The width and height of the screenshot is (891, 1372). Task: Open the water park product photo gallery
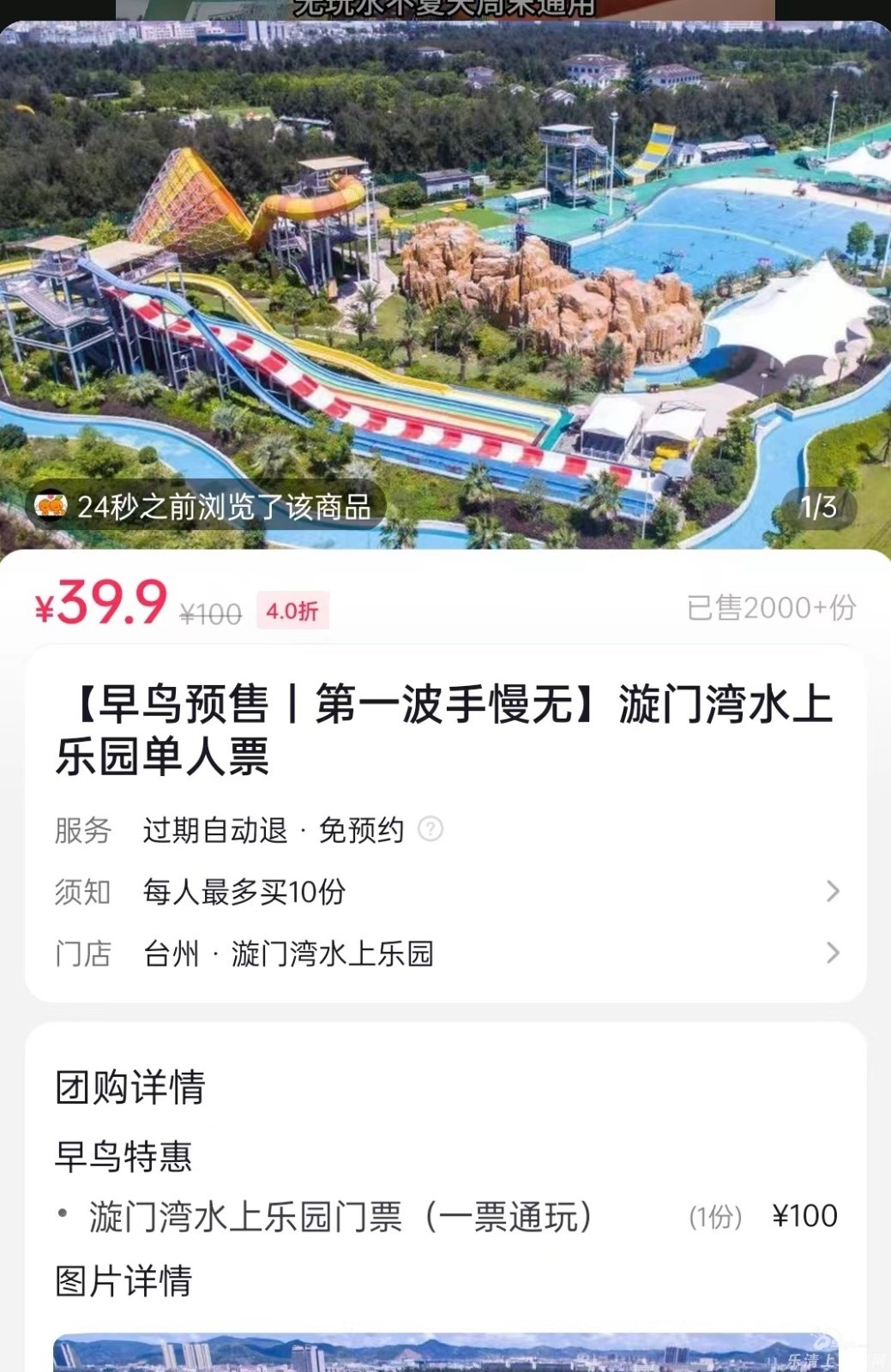[x=446, y=283]
